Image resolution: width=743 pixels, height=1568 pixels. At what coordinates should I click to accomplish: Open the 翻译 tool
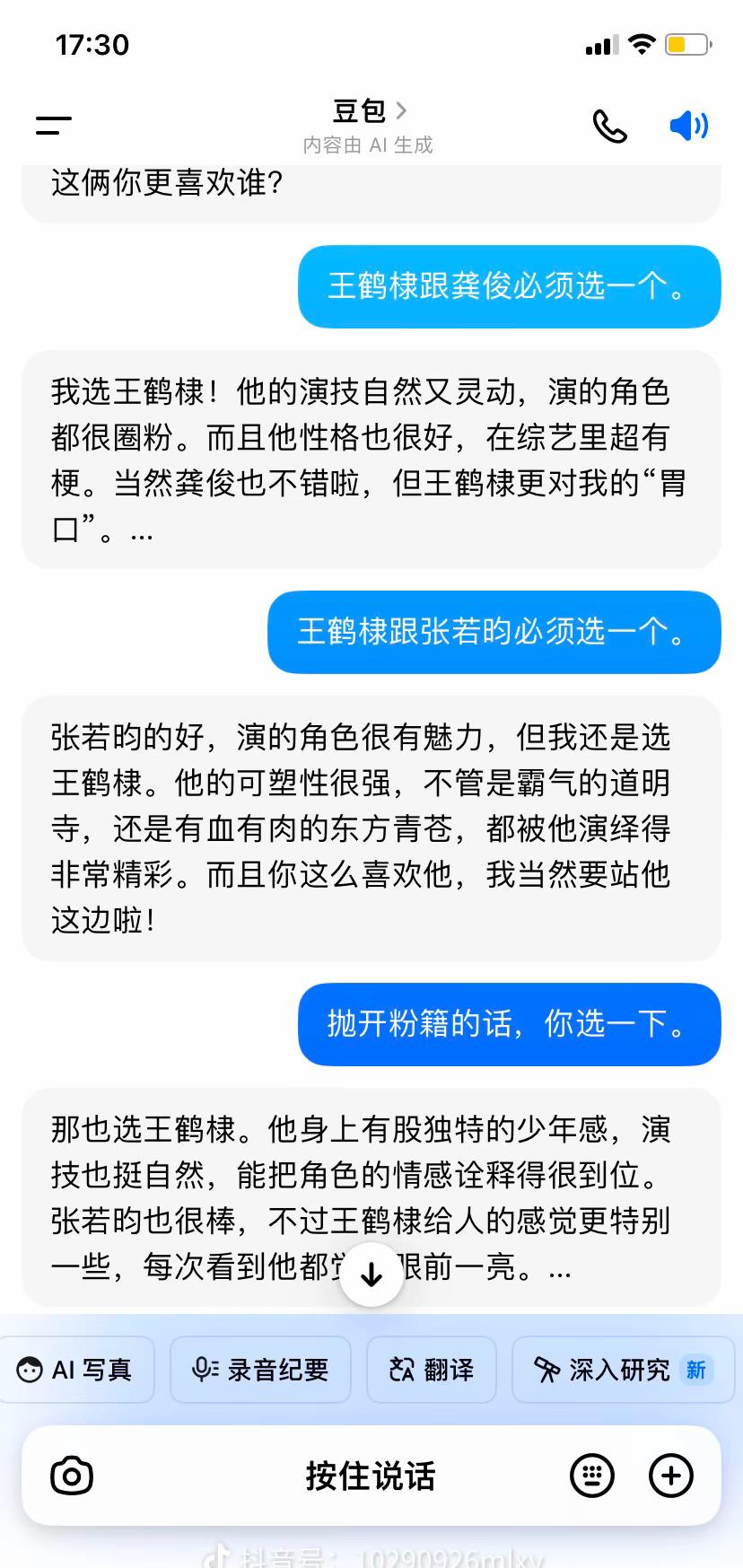tap(432, 1370)
